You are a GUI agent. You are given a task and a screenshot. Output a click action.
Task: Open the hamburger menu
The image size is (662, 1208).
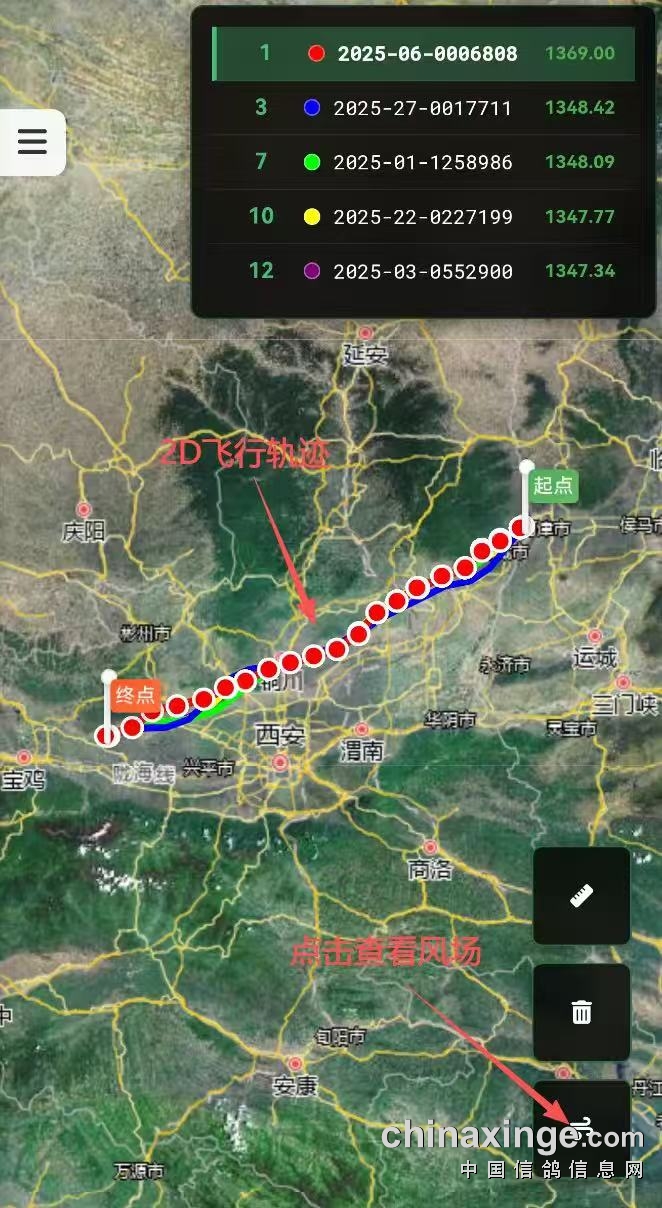32,142
